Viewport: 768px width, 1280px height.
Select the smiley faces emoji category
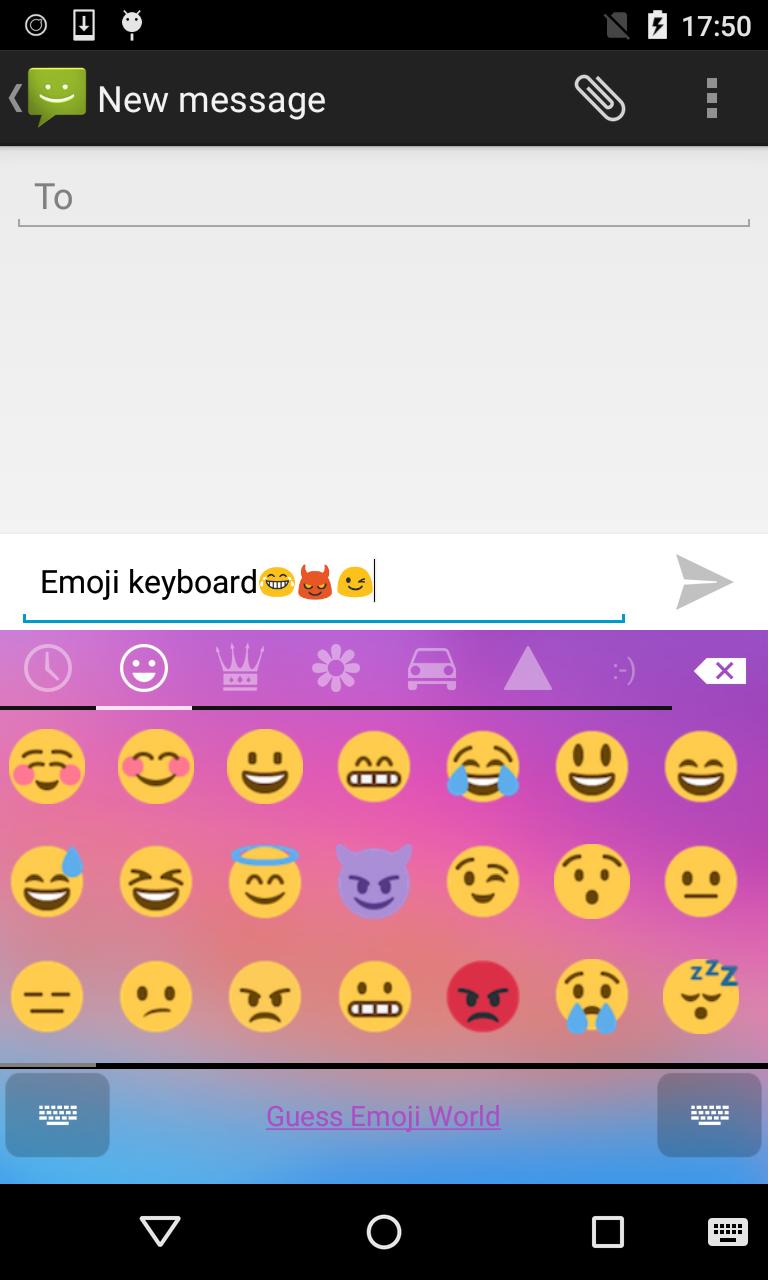(143, 668)
